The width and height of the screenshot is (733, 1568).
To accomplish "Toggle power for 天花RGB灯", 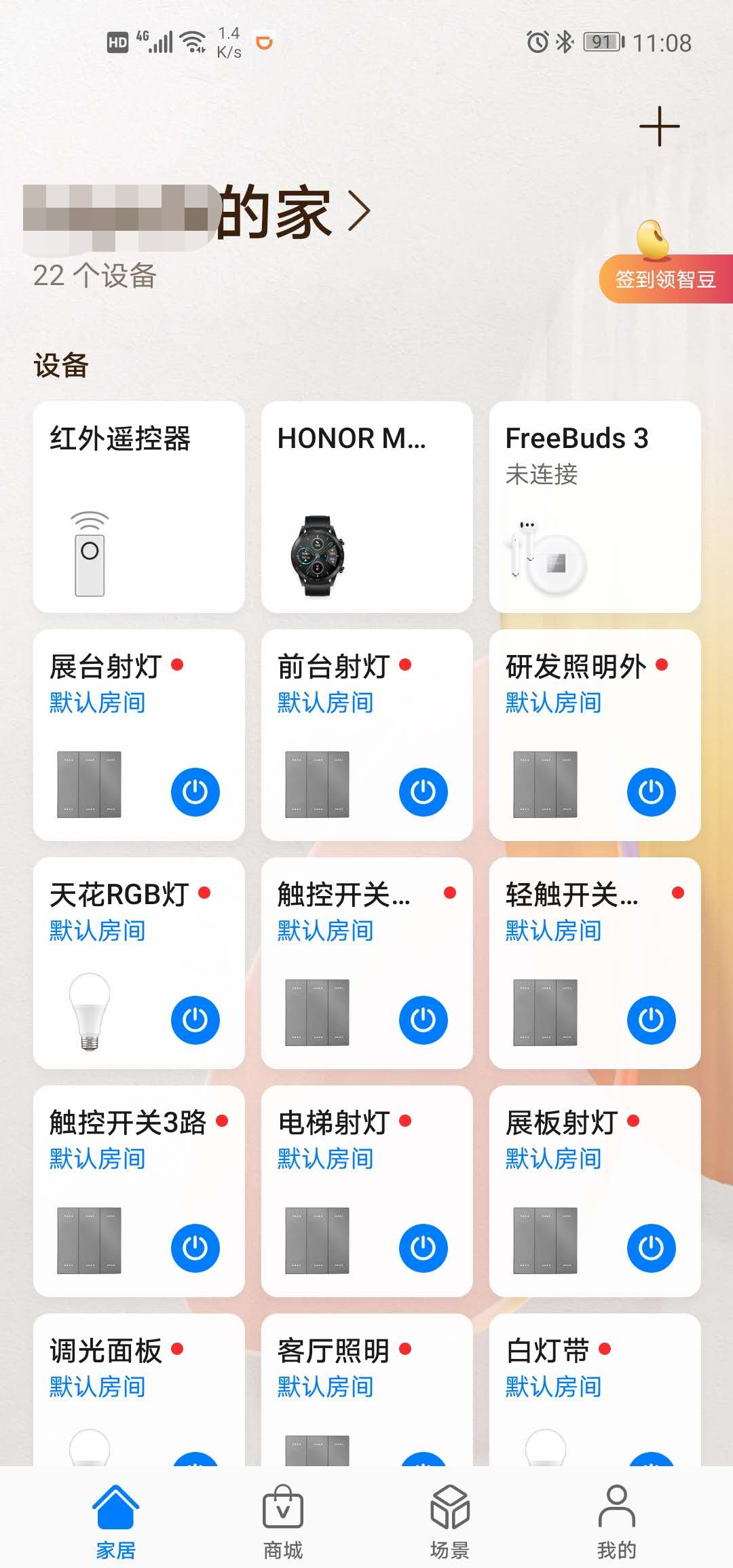I will [195, 1020].
